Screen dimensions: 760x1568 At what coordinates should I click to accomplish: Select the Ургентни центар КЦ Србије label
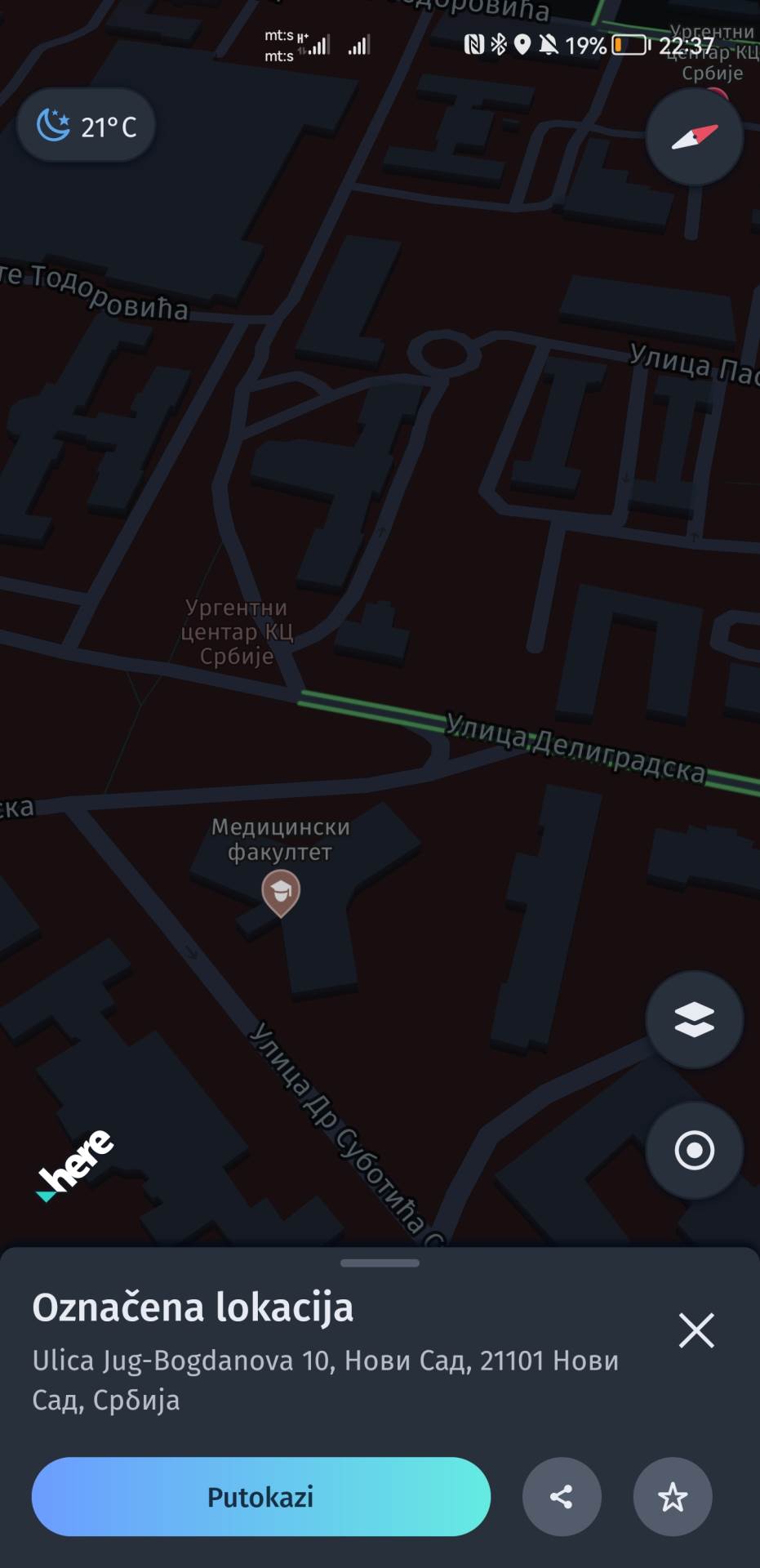(x=235, y=633)
